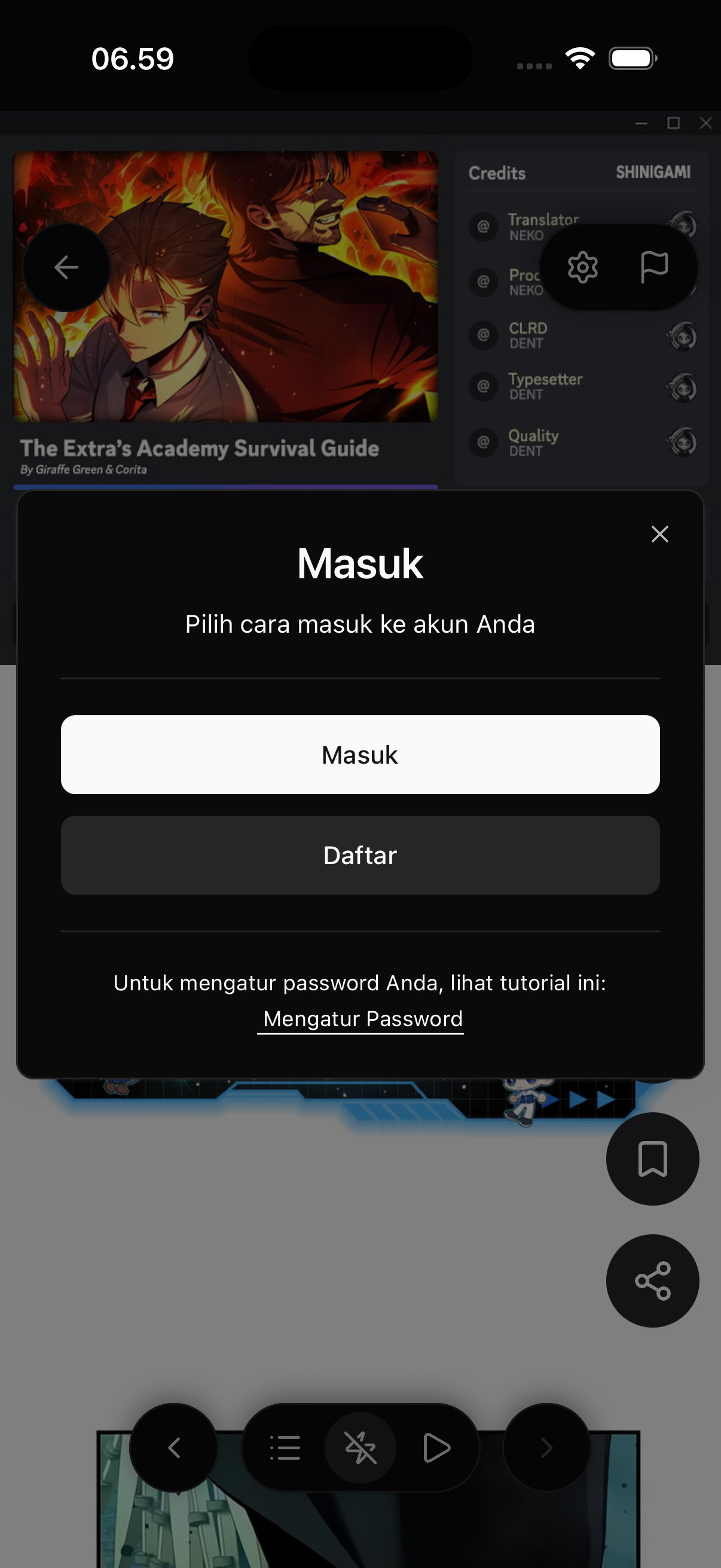Open the chapter list
The width and height of the screenshot is (721, 1568).
click(285, 1447)
